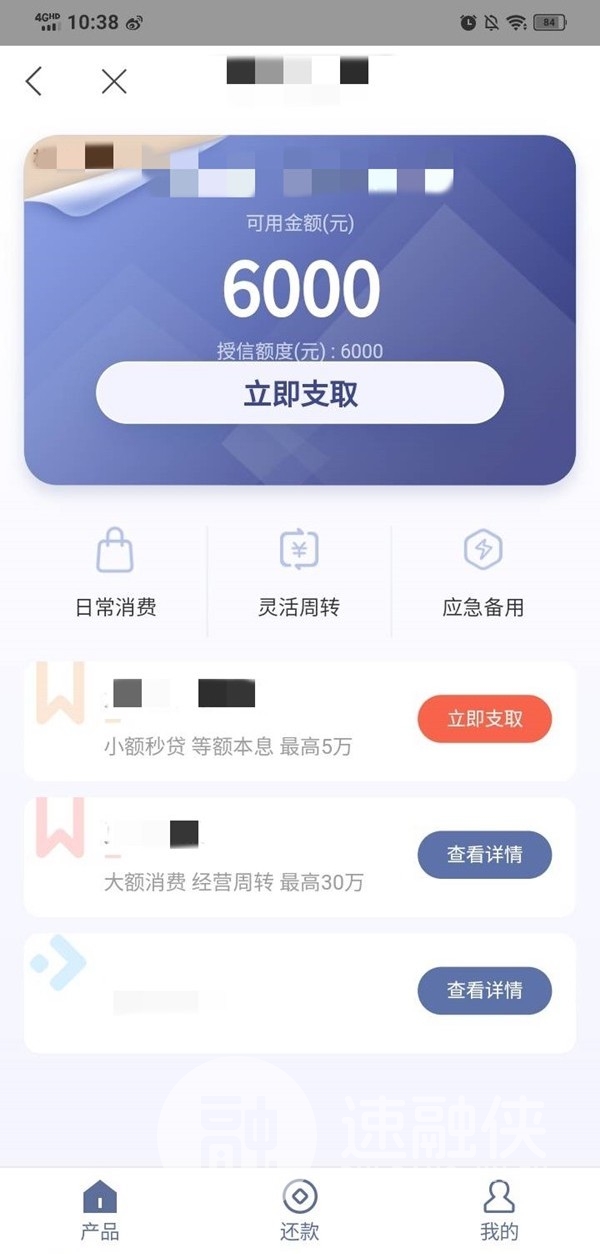Tap the large 立即支取 button on card
600x1254 pixels.
300,393
